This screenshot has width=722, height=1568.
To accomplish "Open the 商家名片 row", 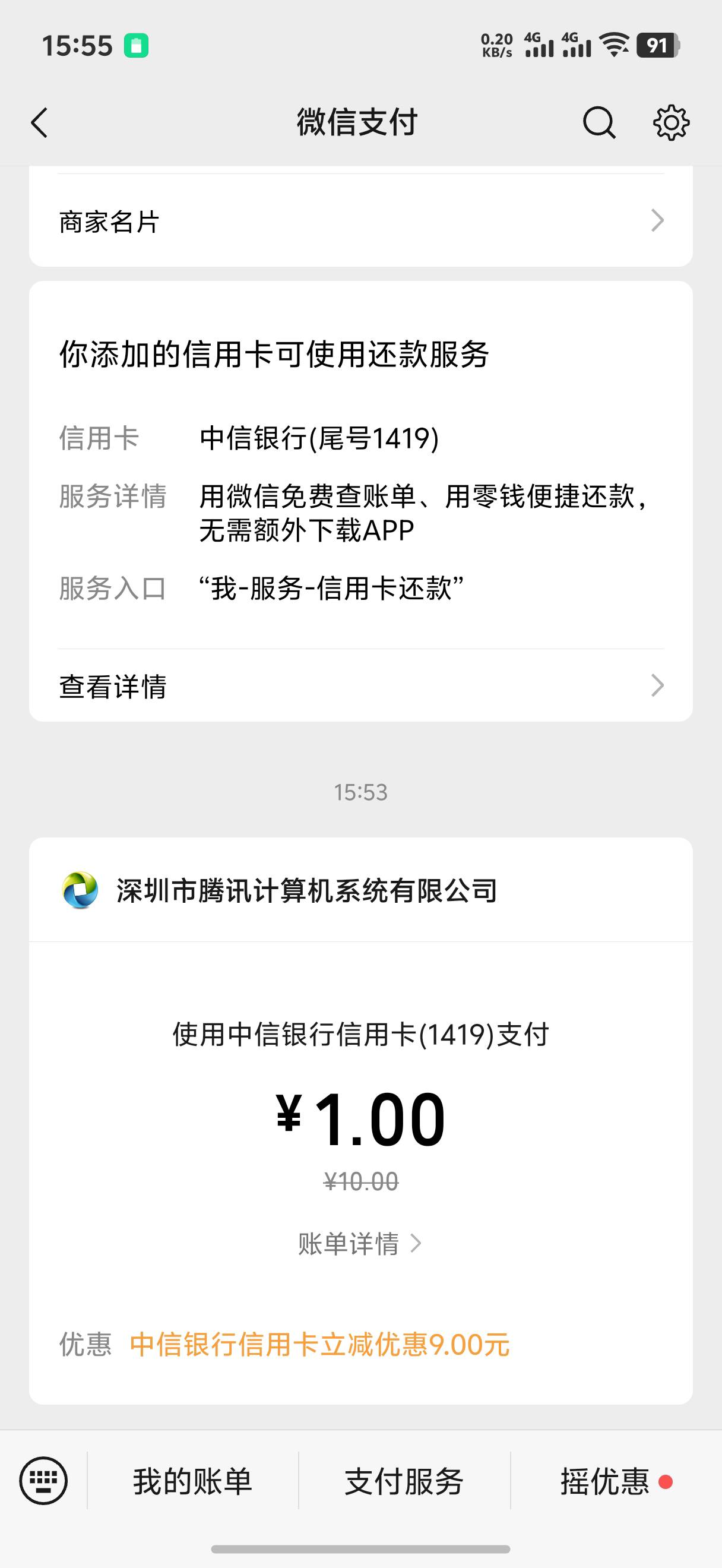I will (360, 221).
